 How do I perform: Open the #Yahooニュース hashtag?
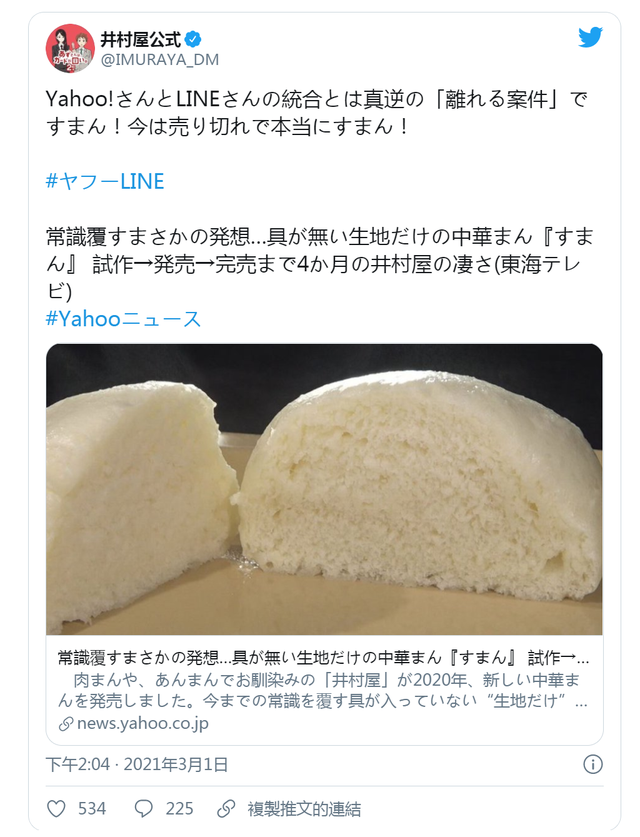124,318
